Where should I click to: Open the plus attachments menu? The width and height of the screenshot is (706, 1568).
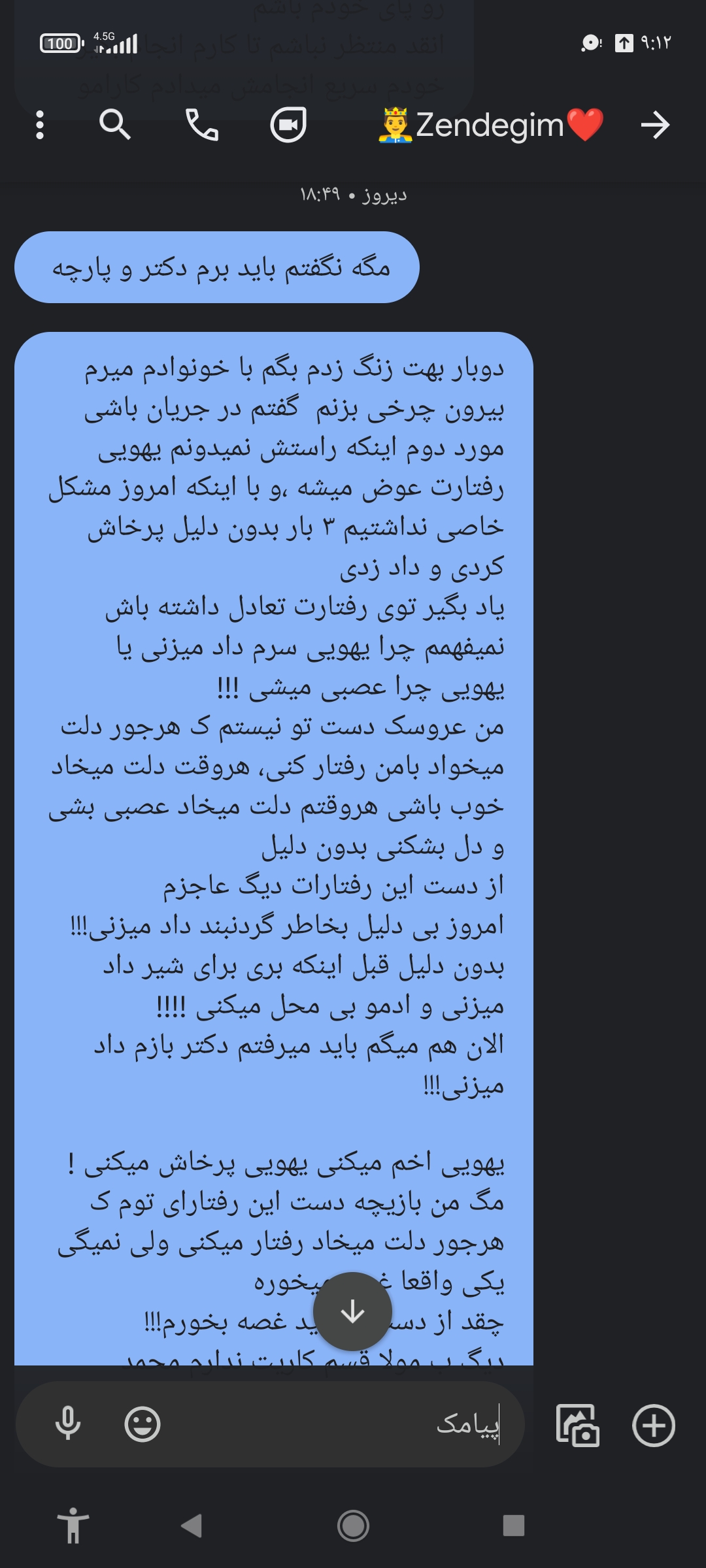pyautogui.click(x=653, y=1425)
